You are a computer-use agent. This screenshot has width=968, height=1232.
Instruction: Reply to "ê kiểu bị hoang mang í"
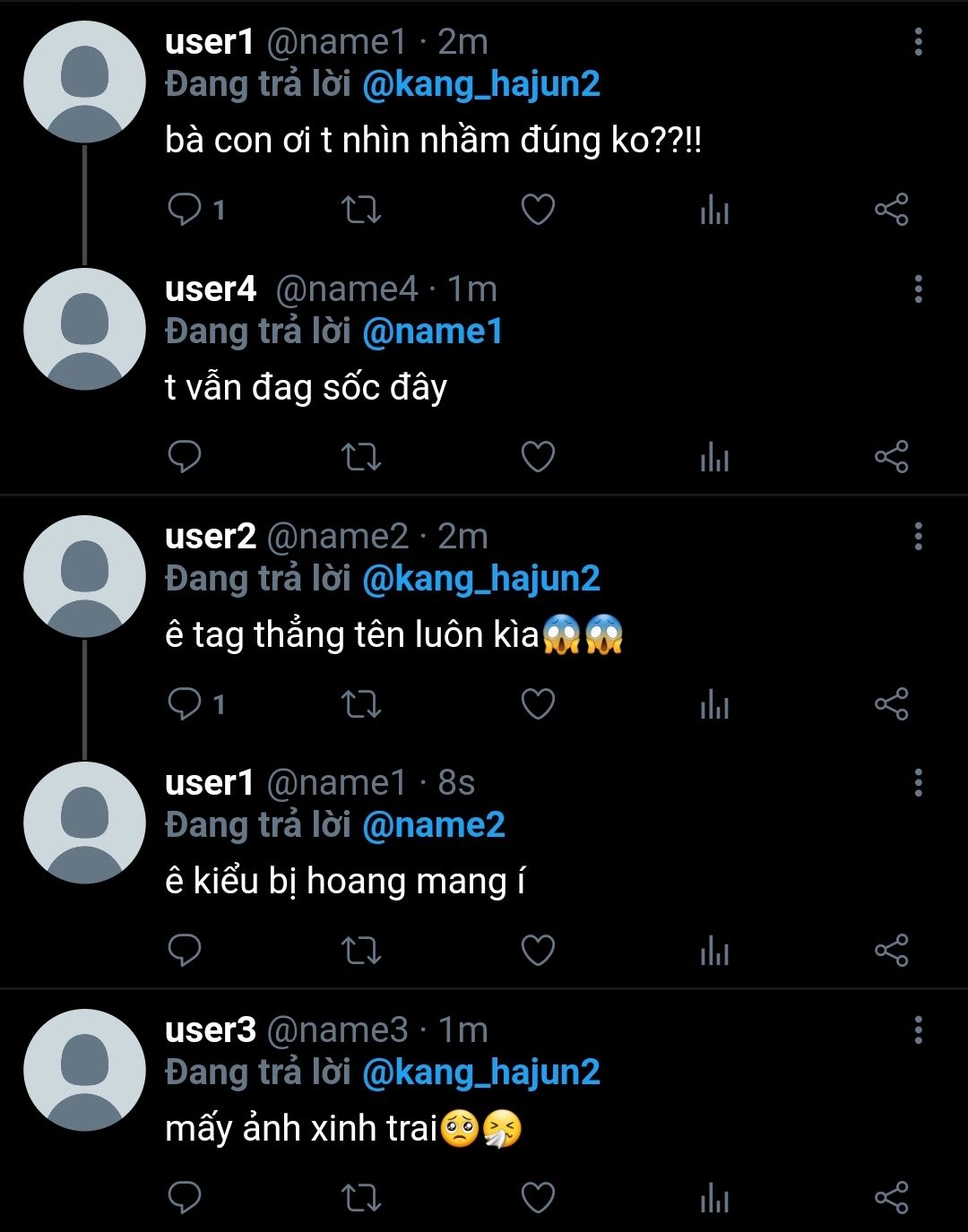(x=185, y=950)
